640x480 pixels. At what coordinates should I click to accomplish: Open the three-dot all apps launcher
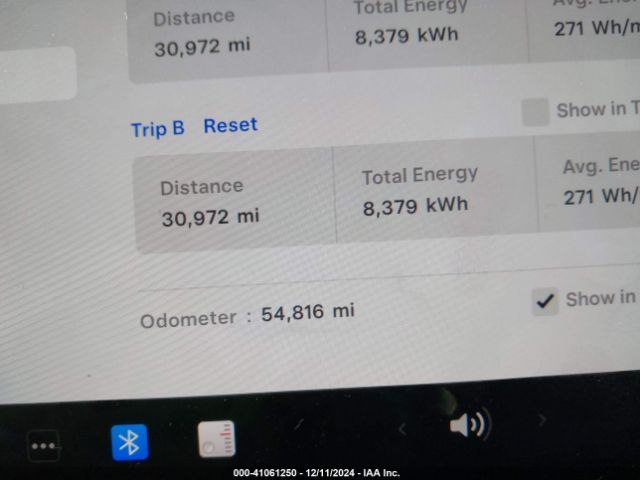point(44,446)
